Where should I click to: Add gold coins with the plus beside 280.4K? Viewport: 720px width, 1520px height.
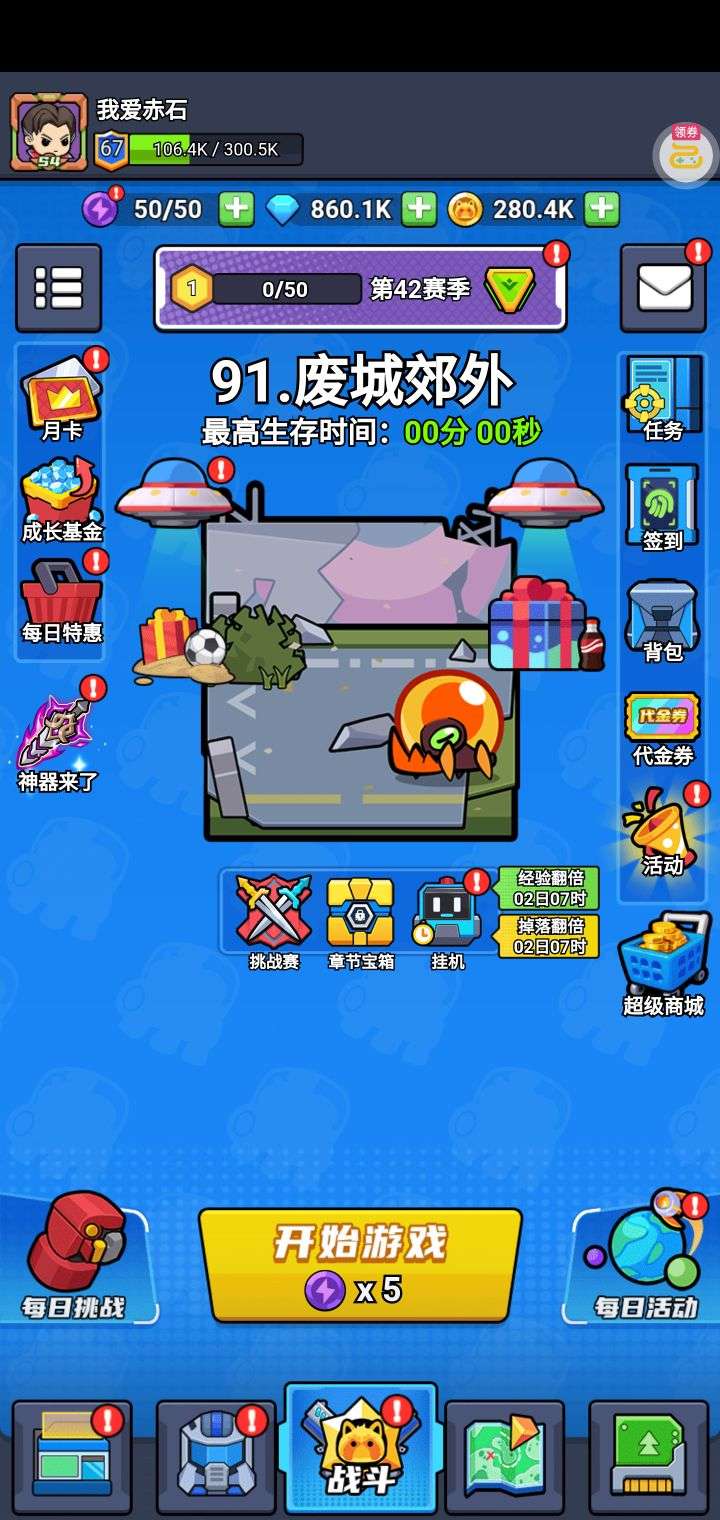(x=601, y=209)
